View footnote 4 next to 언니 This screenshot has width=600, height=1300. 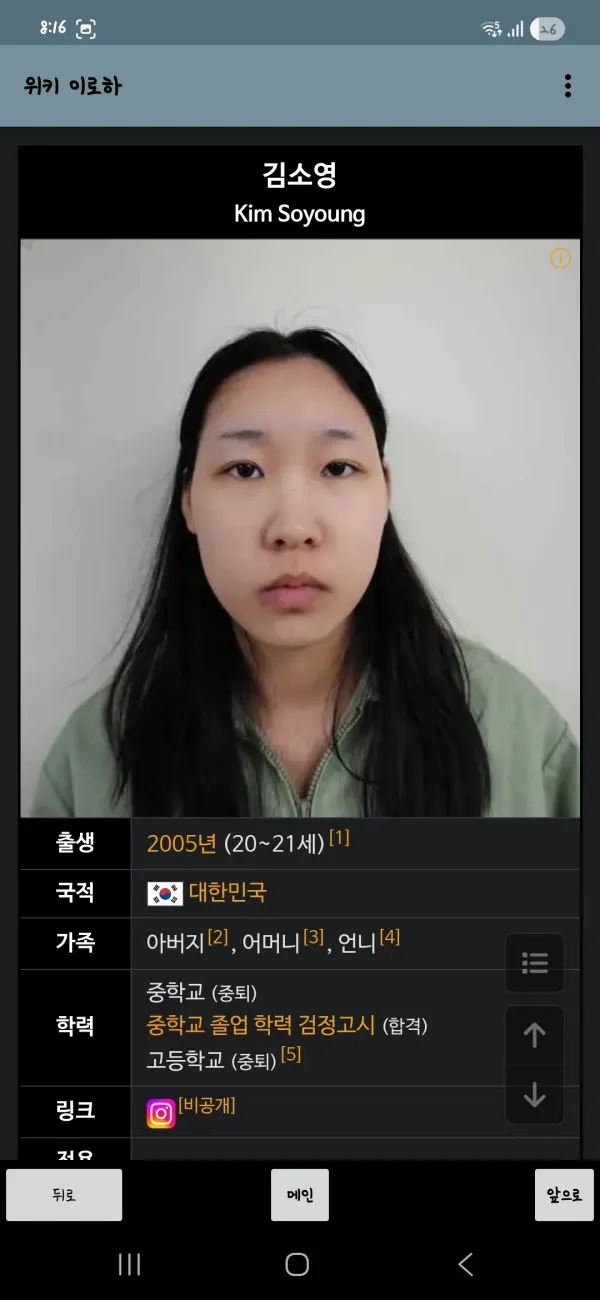[x=390, y=937]
